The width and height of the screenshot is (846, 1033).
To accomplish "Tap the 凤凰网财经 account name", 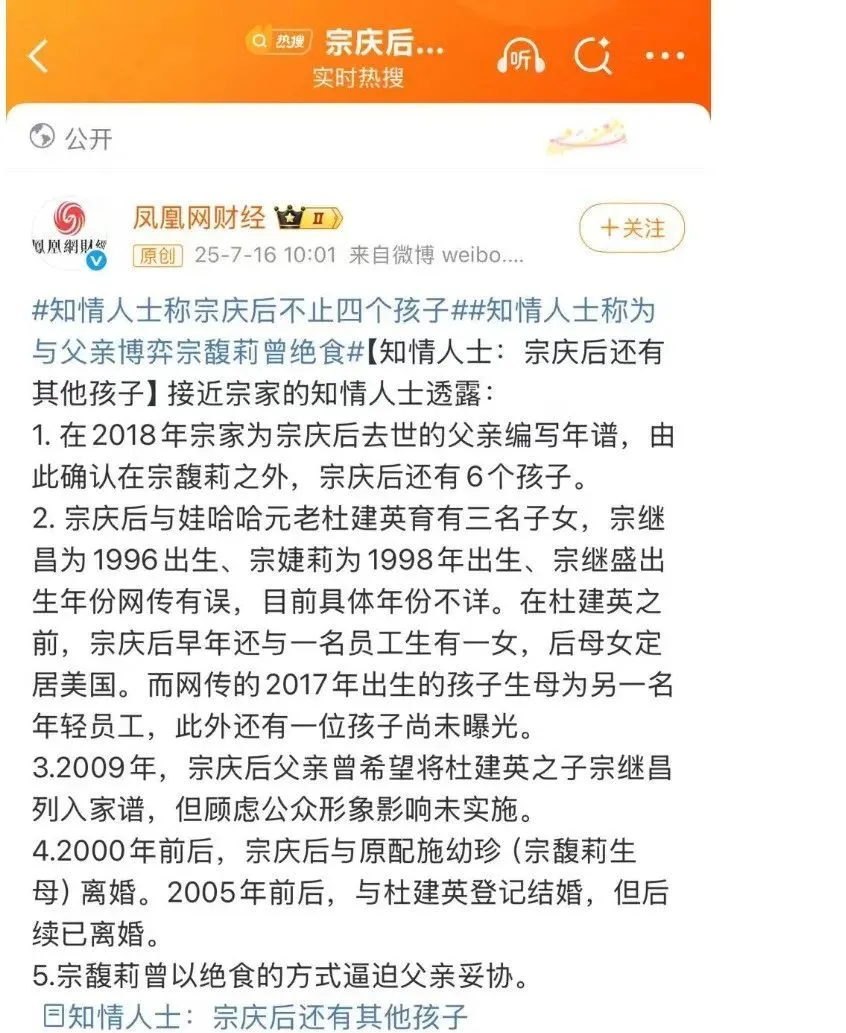I will pyautogui.click(x=200, y=217).
